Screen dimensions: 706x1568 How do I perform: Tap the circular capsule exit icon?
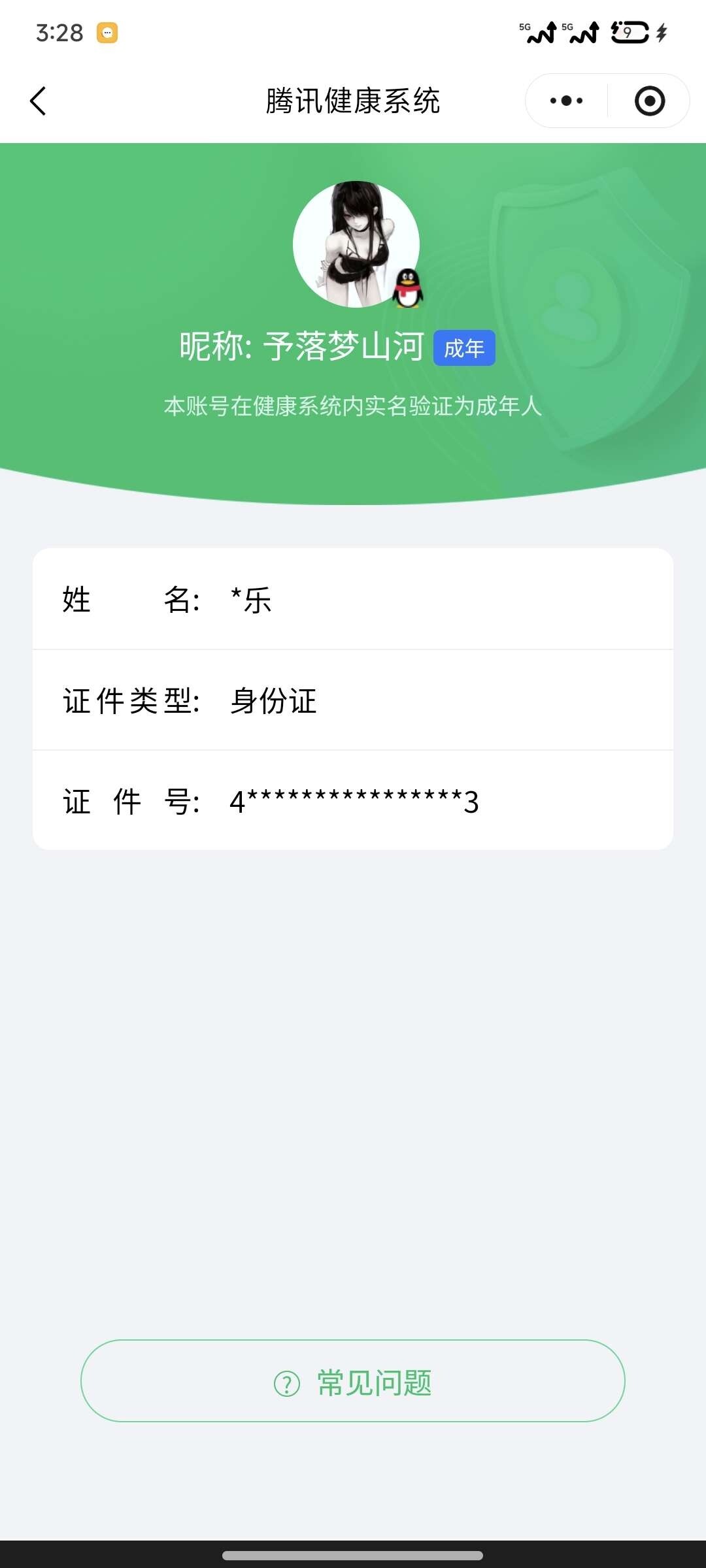[649, 100]
